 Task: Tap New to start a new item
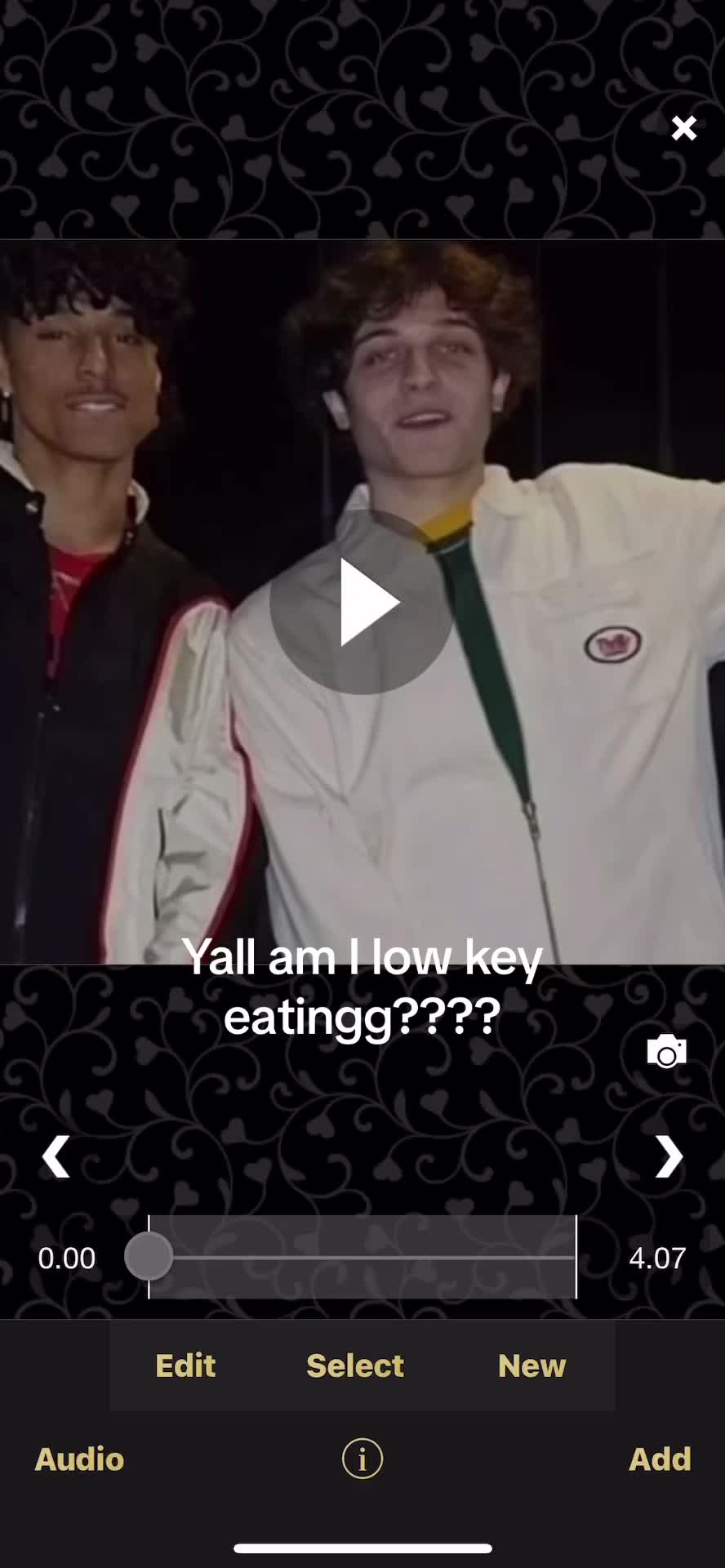click(532, 1365)
